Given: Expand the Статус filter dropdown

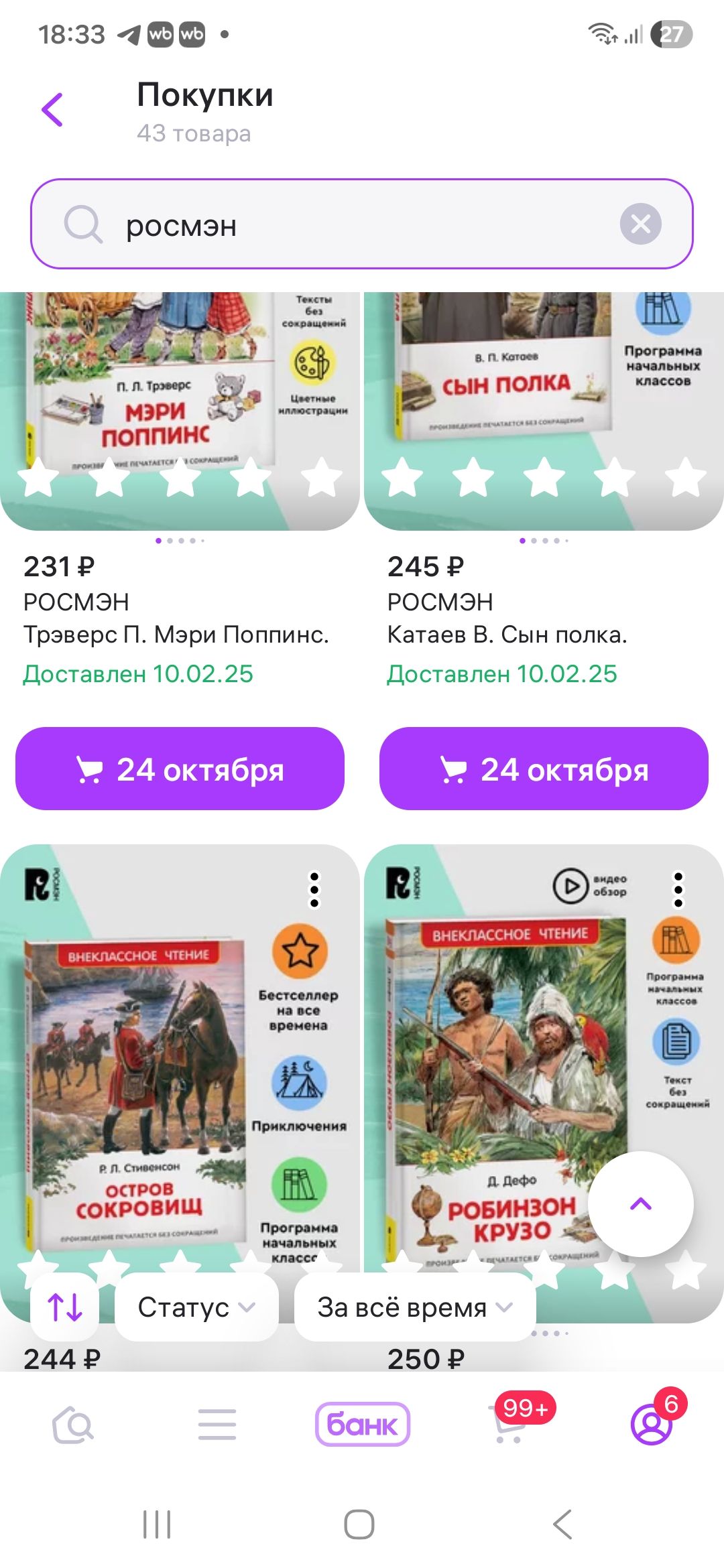Looking at the screenshot, I should tap(196, 1307).
